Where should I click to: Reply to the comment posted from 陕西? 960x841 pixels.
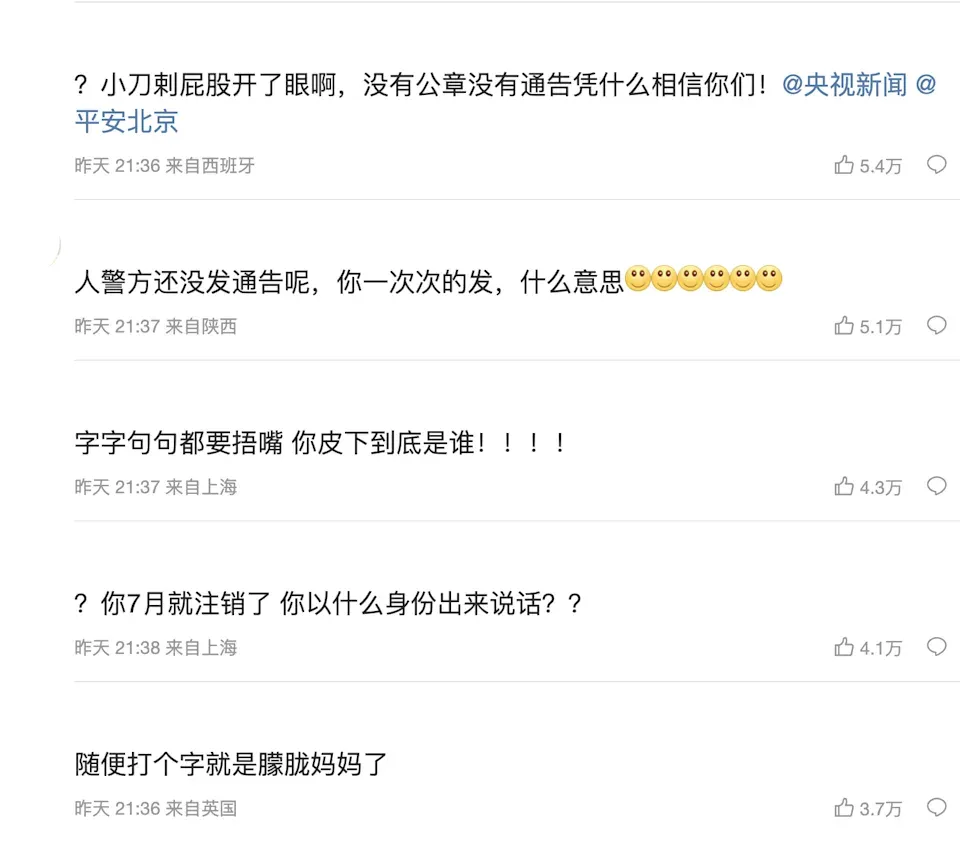pos(936,326)
